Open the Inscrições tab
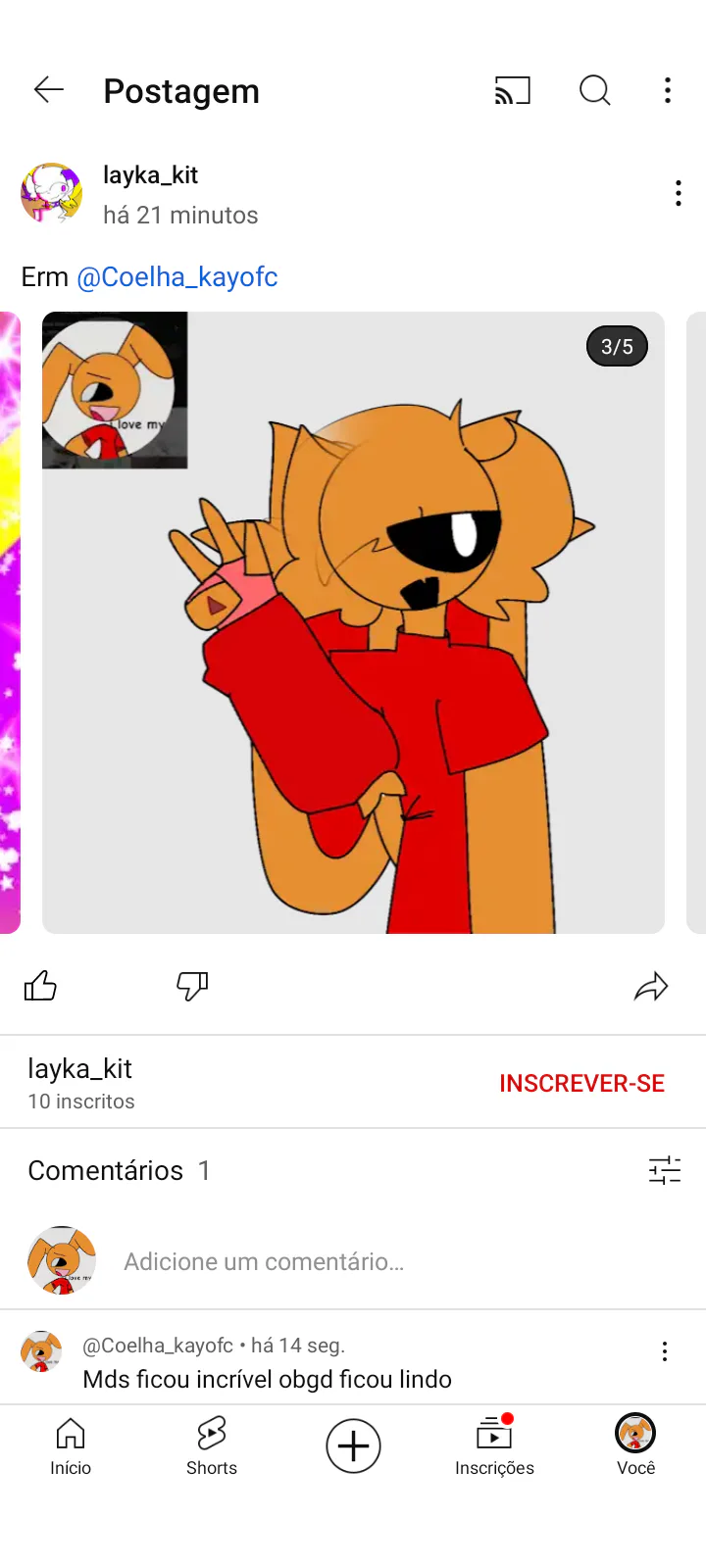Image resolution: width=706 pixels, height=1568 pixels. click(494, 1445)
